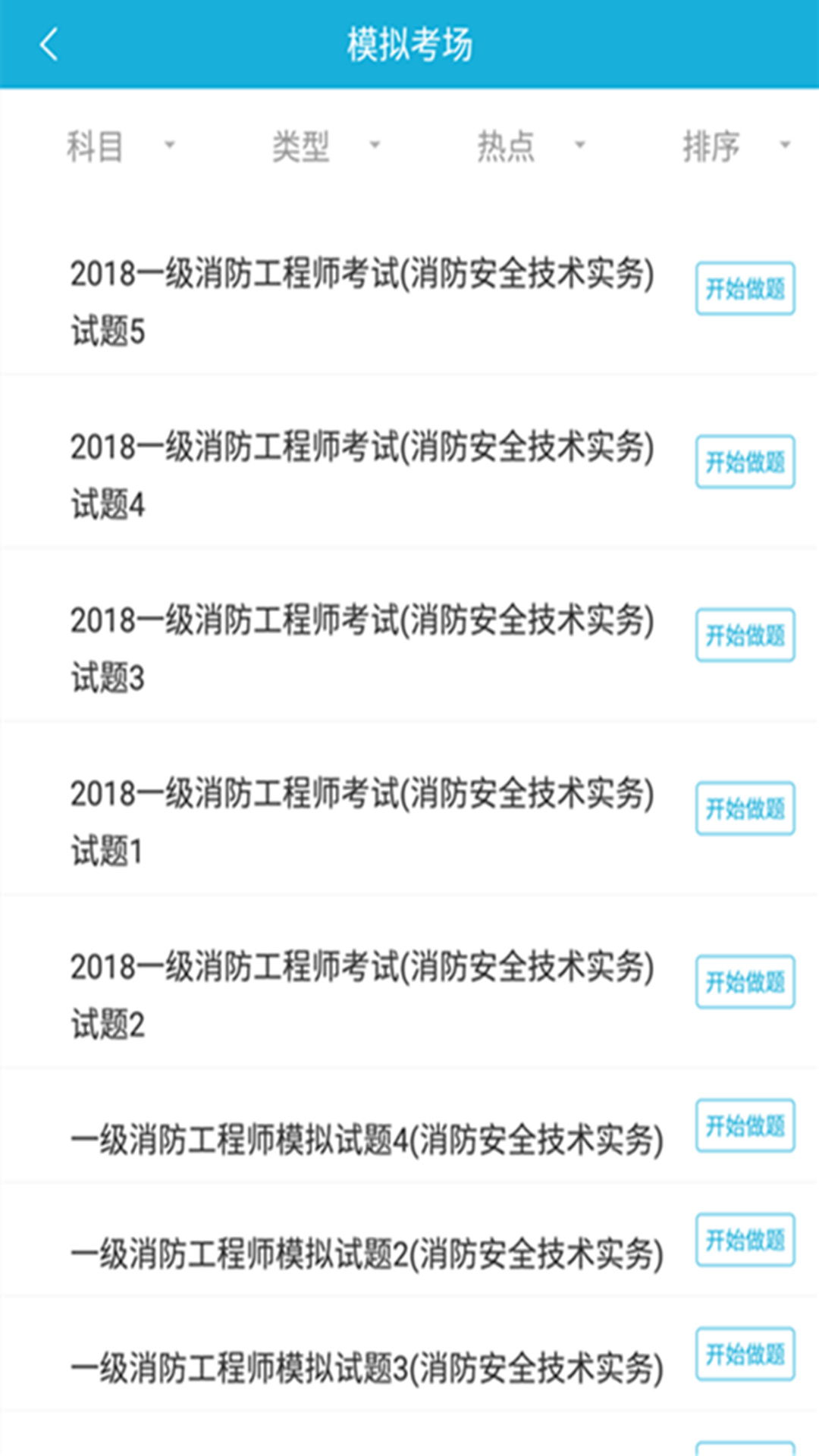Select the 2018 试题5 exam title
819x1456 pixels.
click(364, 298)
